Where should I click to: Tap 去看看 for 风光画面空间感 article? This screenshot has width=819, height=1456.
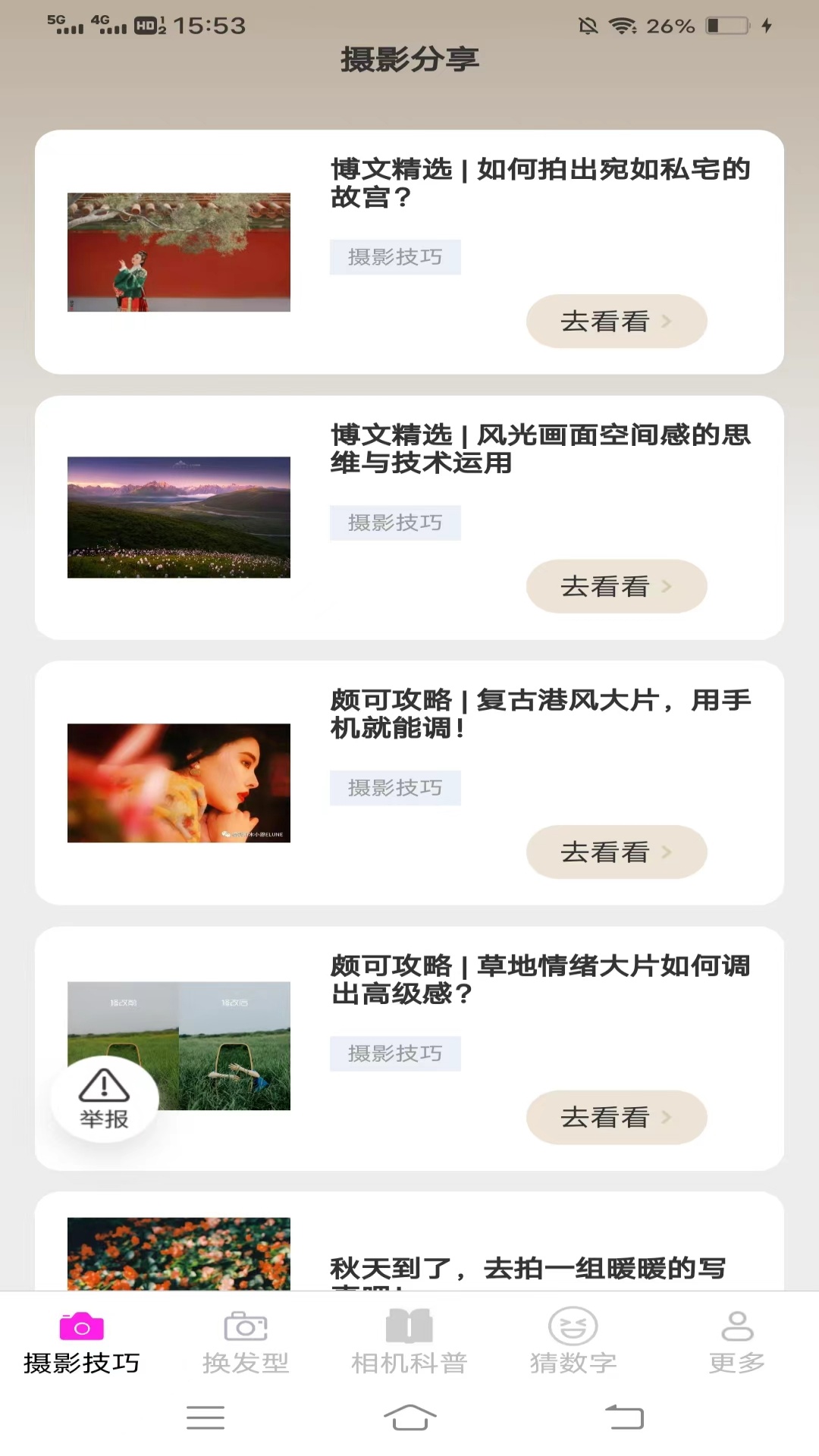point(616,586)
